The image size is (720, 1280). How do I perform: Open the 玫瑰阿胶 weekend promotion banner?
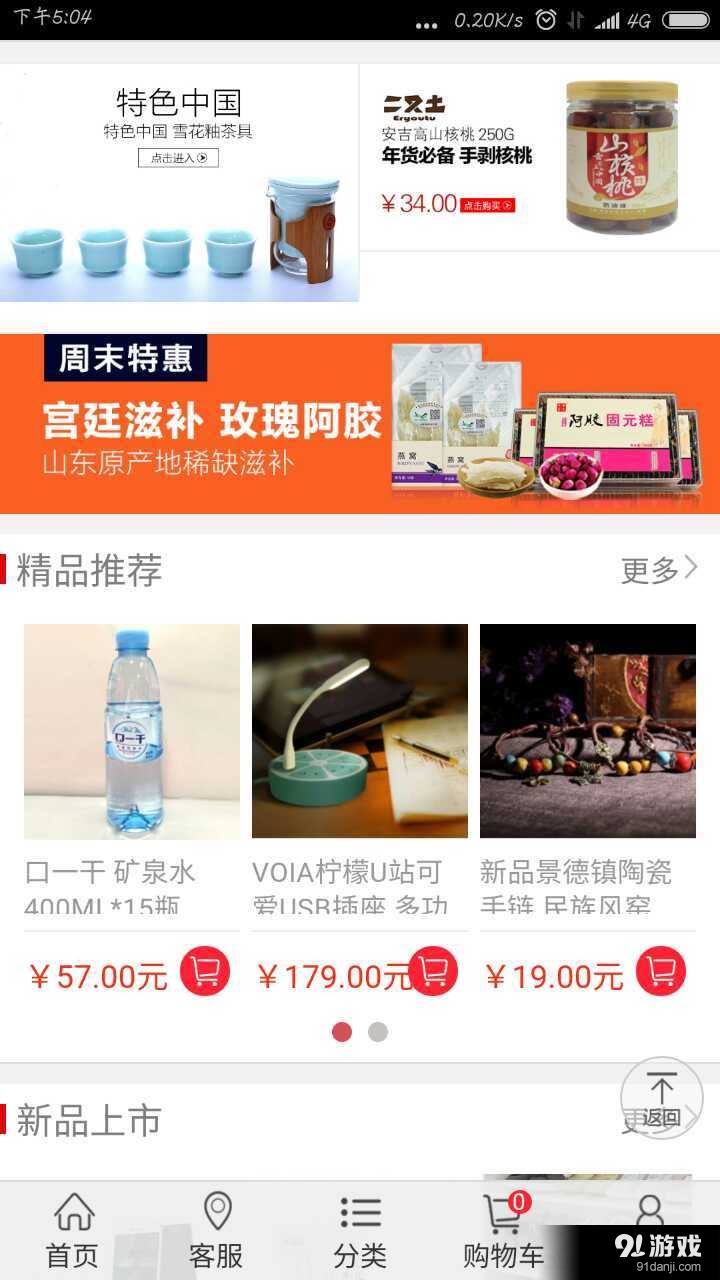tap(360, 420)
